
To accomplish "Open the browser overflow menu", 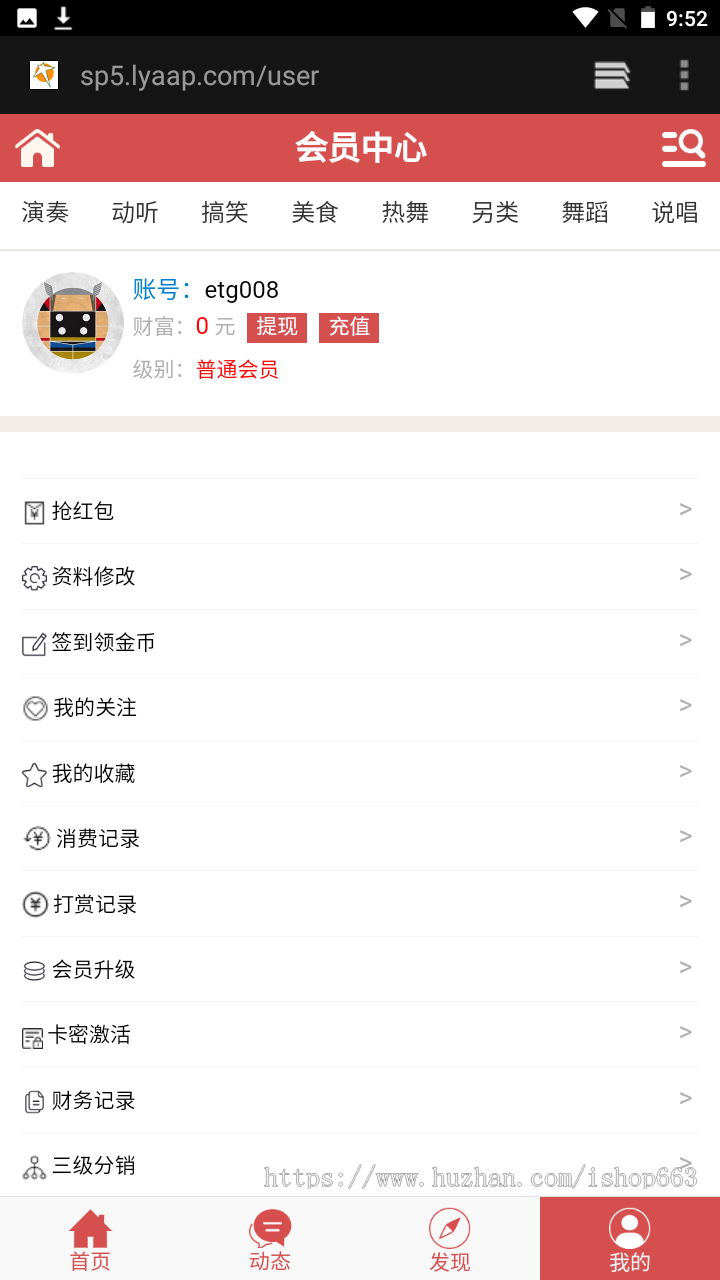I will click(684, 75).
